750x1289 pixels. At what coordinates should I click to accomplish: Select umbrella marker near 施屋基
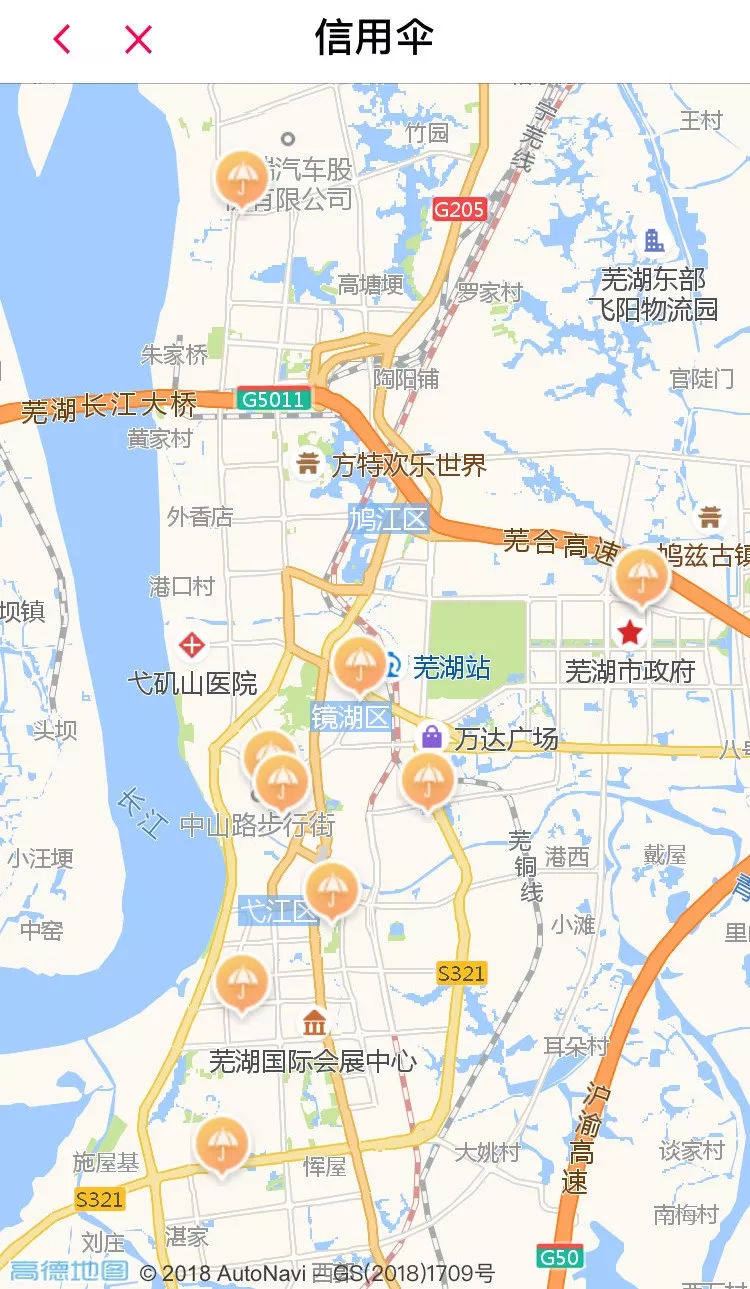(221, 1144)
